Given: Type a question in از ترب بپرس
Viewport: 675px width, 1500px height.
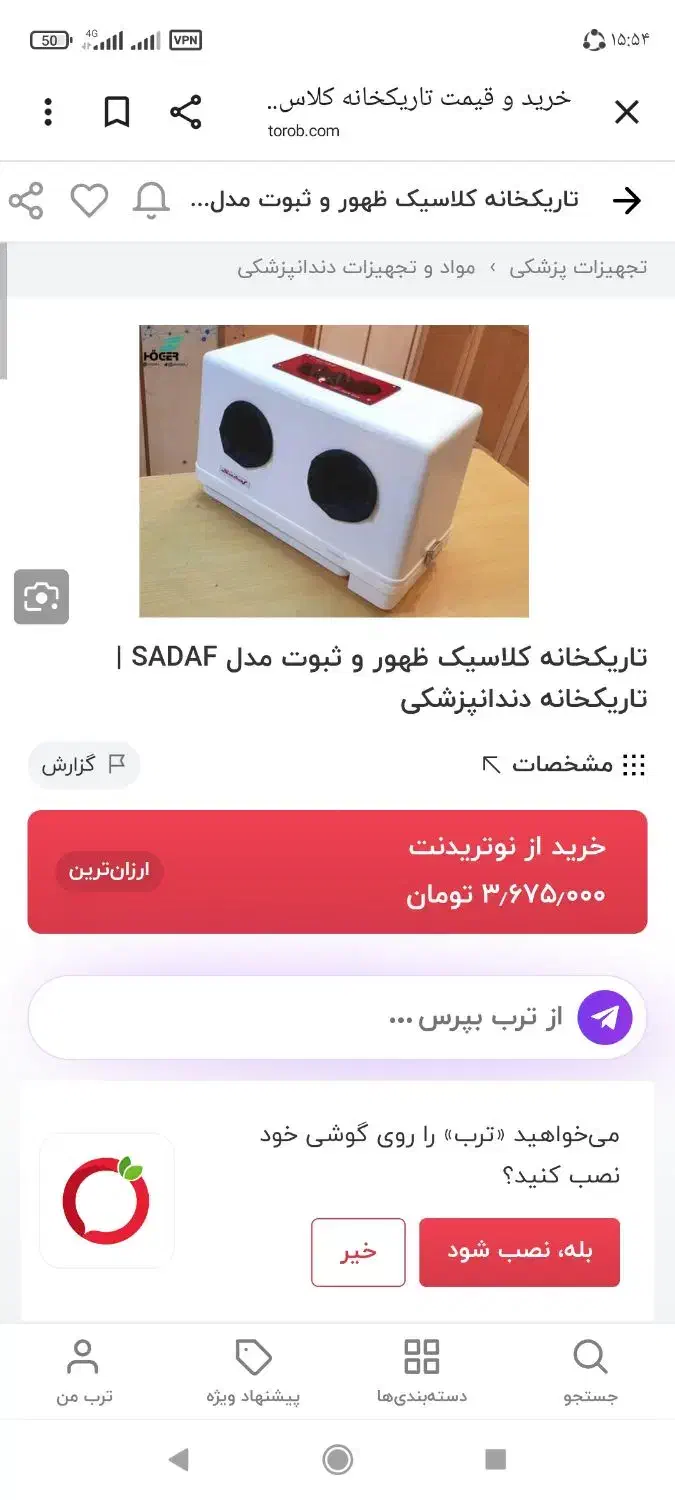Looking at the screenshot, I should coord(300,1018).
